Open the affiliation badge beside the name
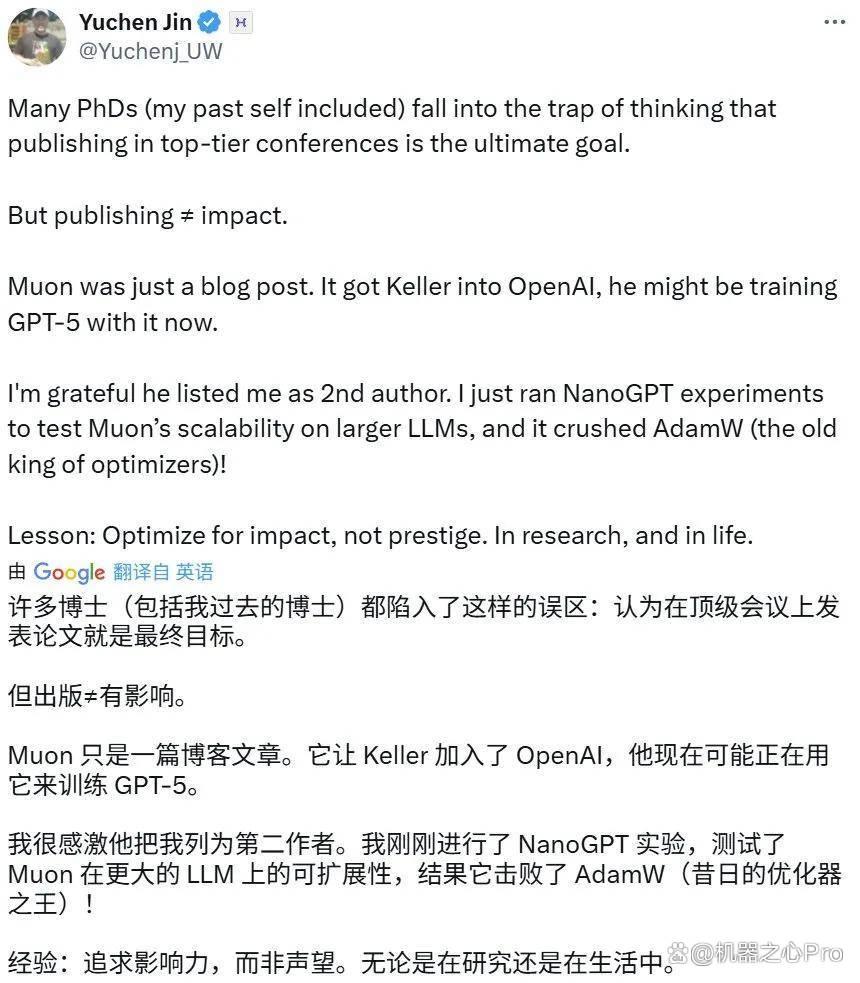860x983 pixels. pos(241,23)
